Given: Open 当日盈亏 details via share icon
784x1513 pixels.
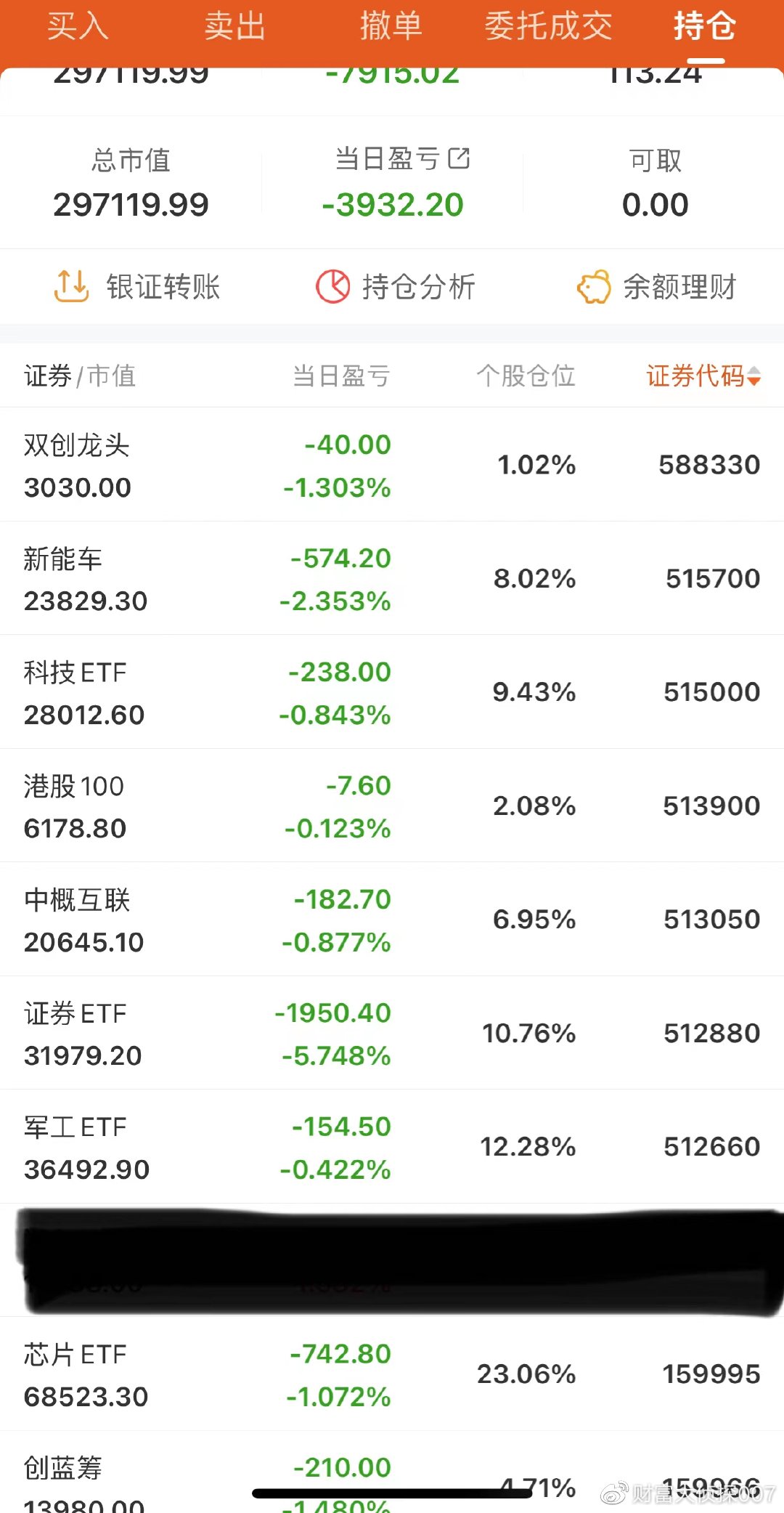Looking at the screenshot, I should click(459, 158).
